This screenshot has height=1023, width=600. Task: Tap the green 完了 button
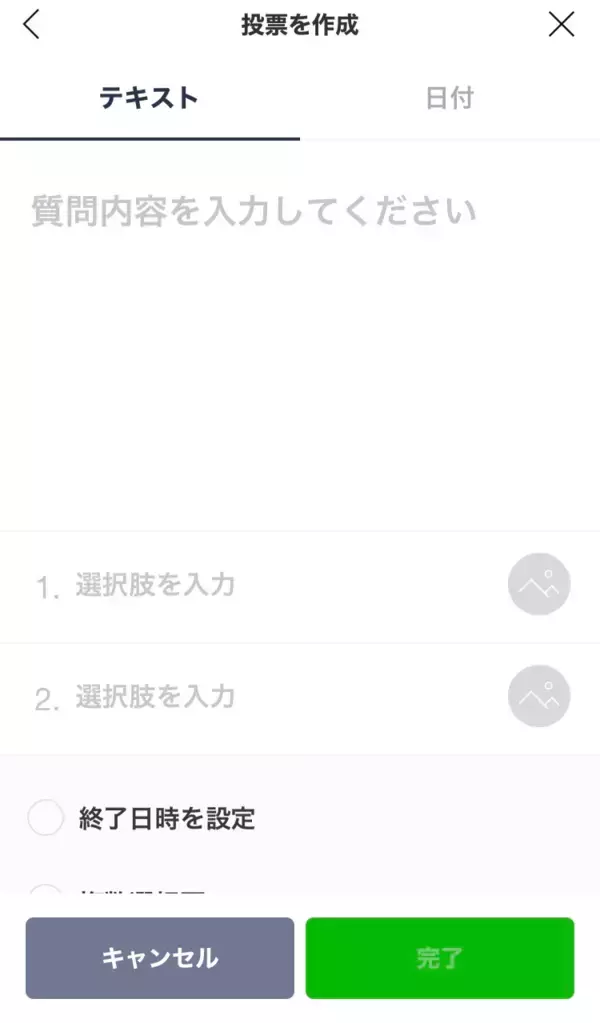tap(440, 957)
